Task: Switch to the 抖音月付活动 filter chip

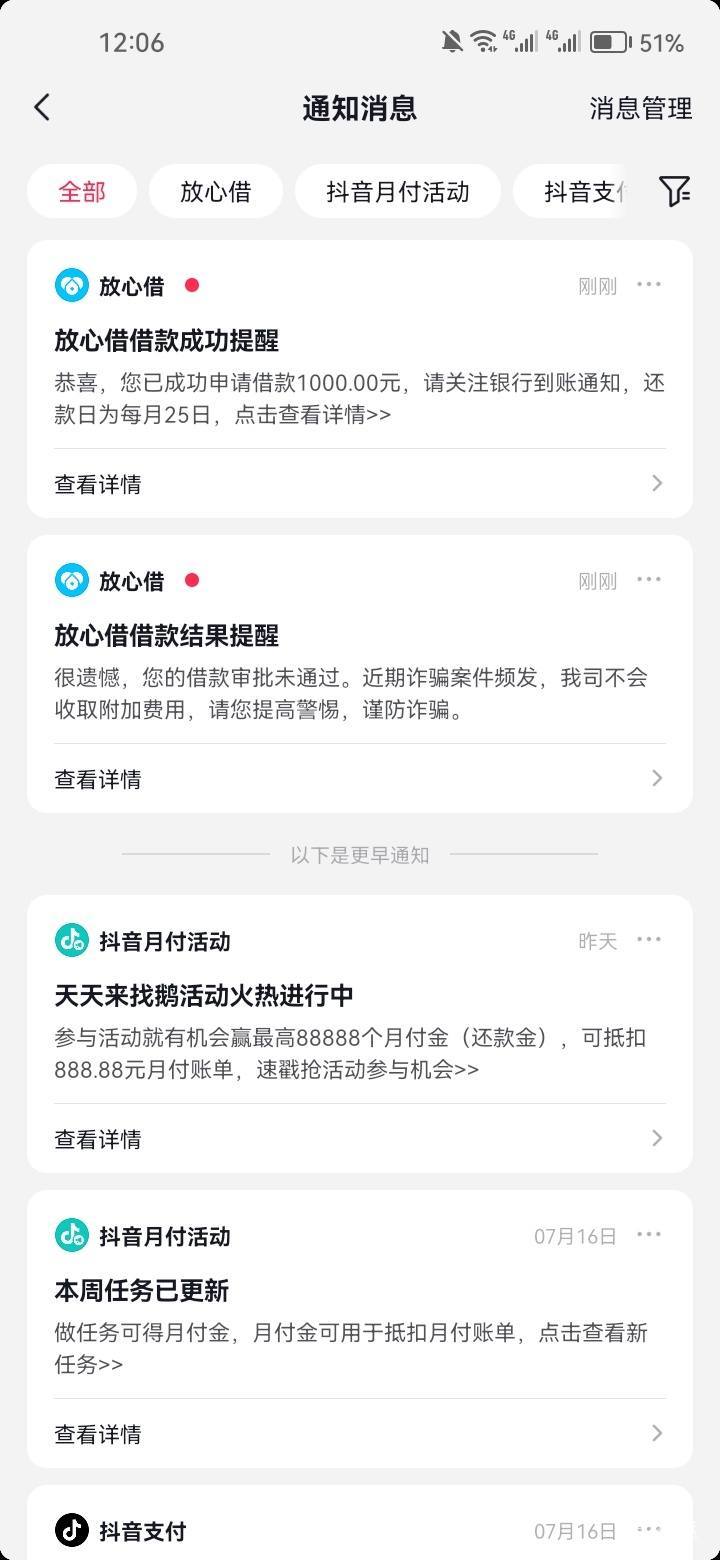Action: 398,191
